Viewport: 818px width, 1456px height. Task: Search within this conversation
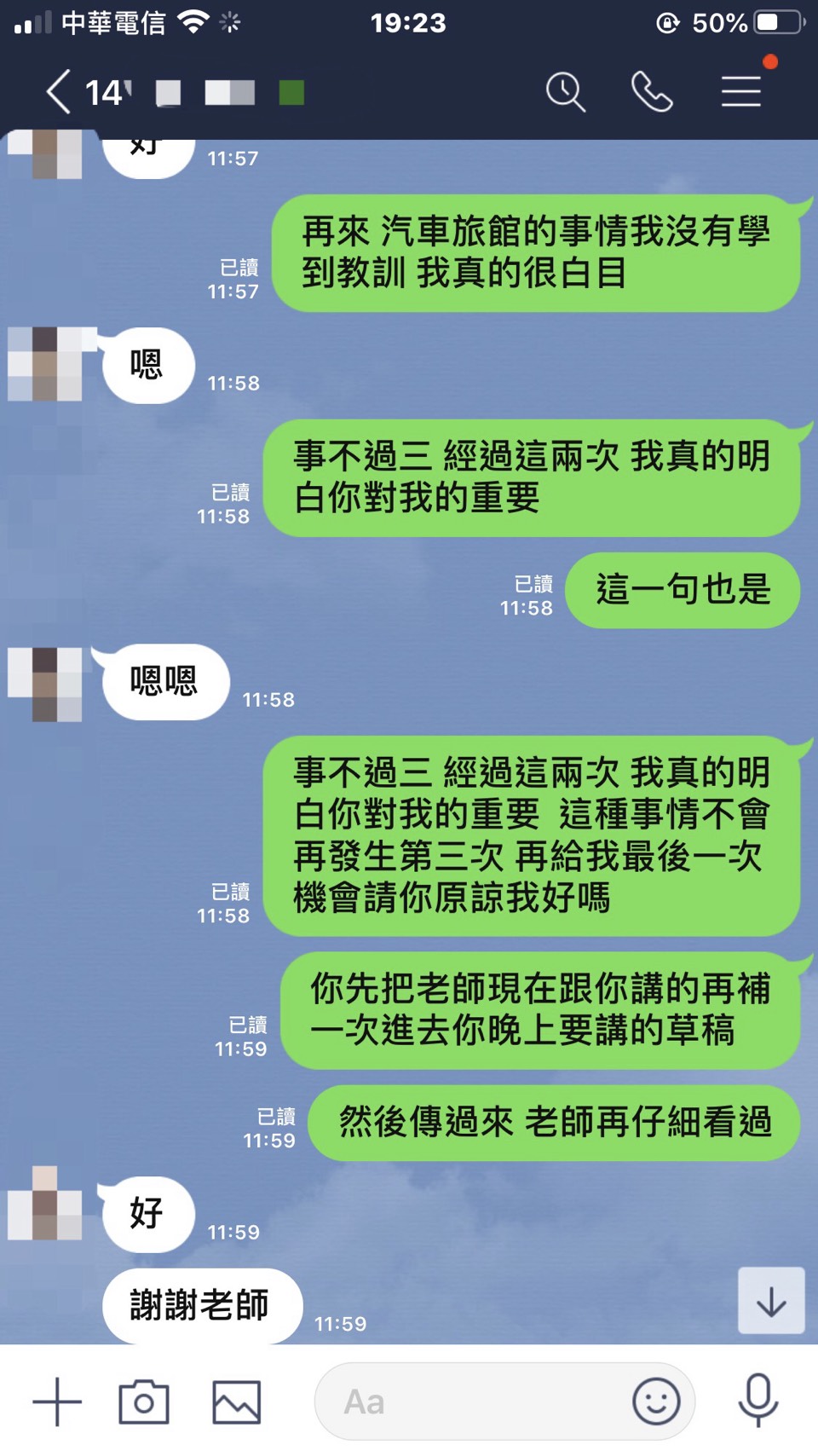[566, 91]
